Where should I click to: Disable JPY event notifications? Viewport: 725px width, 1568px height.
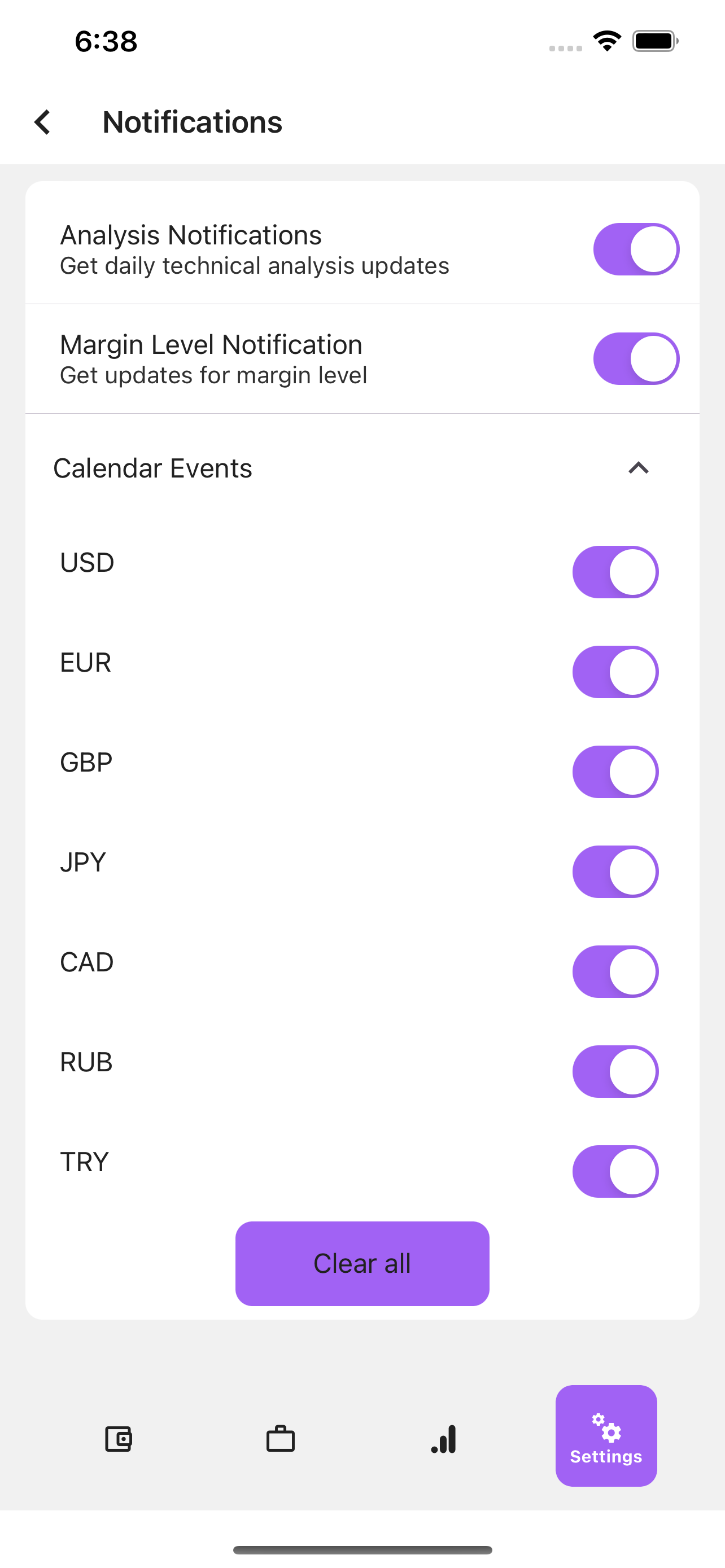pos(615,871)
